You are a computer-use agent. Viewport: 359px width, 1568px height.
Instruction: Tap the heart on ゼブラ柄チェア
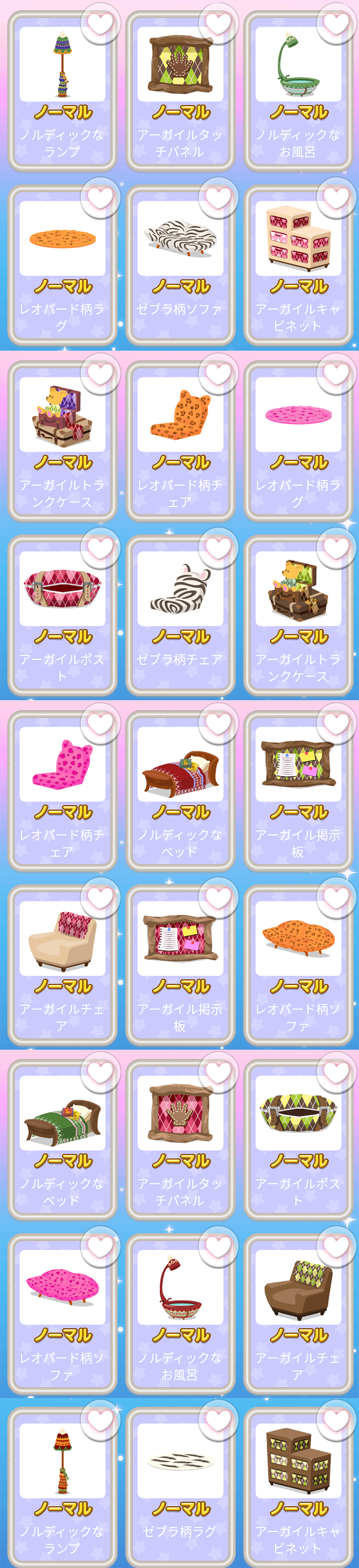point(218,548)
